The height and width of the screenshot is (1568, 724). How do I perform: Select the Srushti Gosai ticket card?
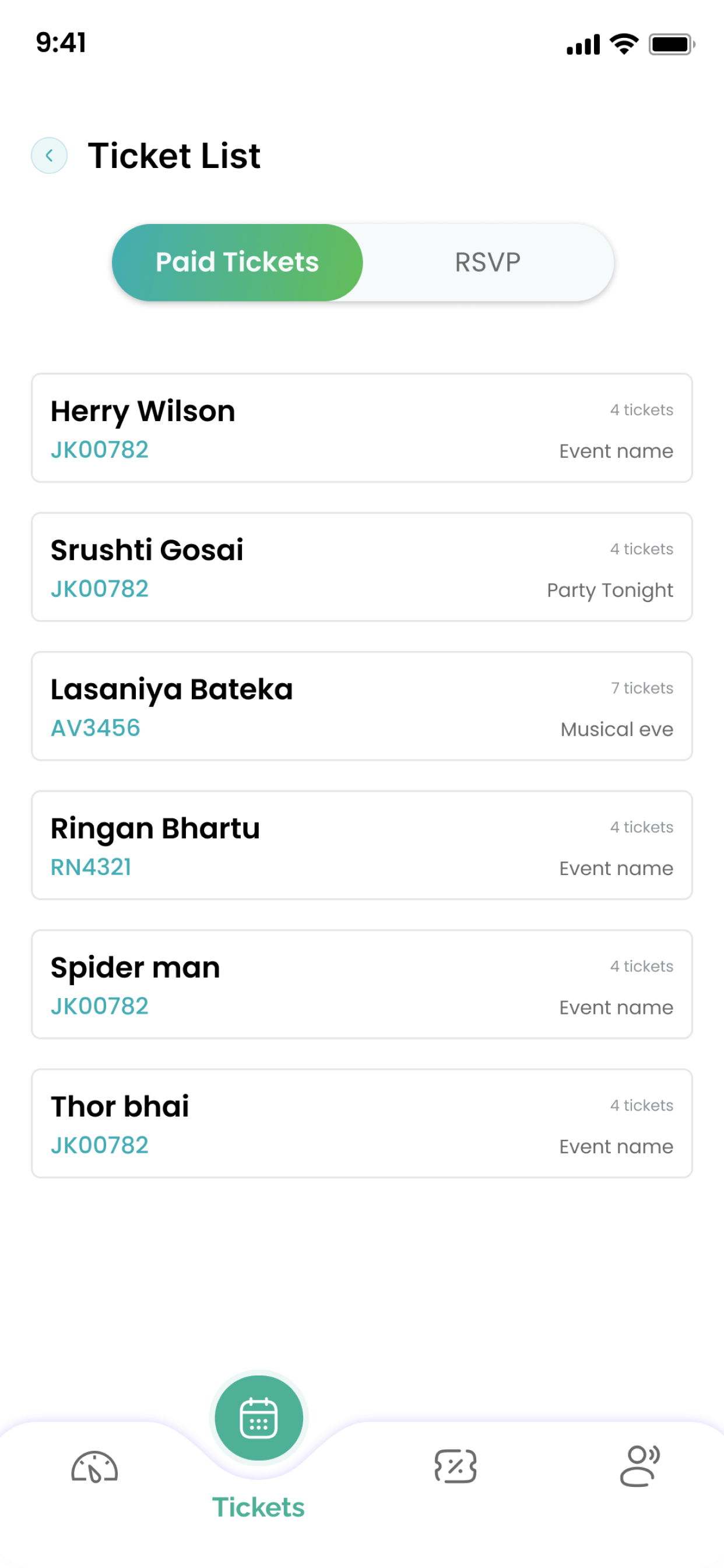click(x=361, y=566)
